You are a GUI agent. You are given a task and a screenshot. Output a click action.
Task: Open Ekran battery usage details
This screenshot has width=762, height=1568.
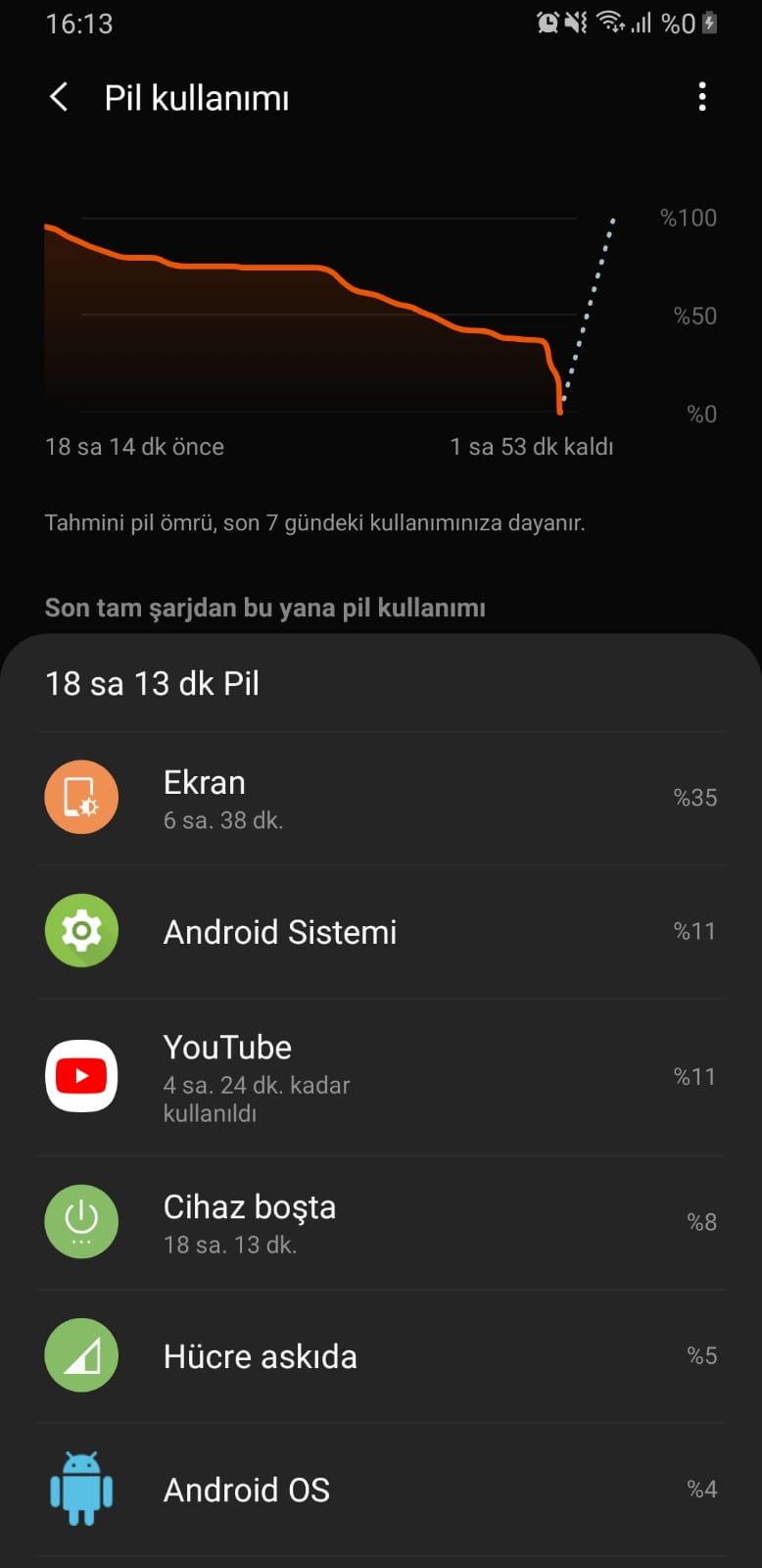381,798
